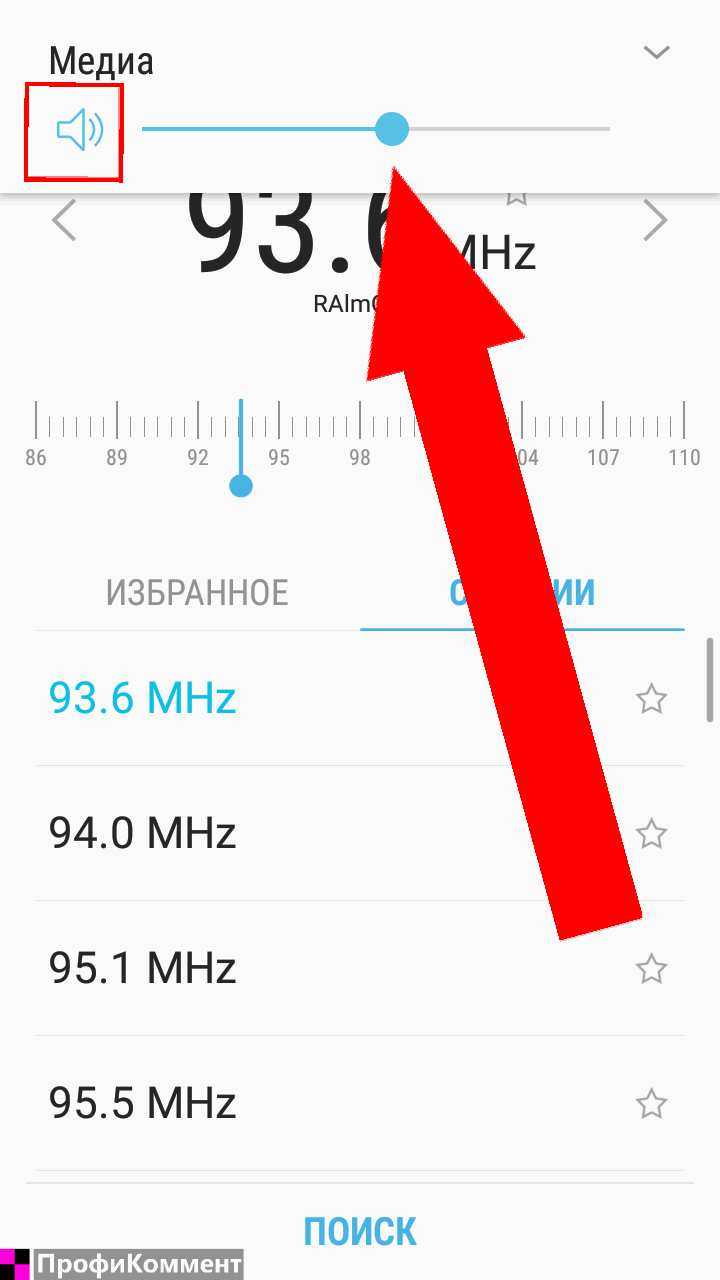Star the 94.0 MHz station
720x1280 pixels.
[651, 833]
